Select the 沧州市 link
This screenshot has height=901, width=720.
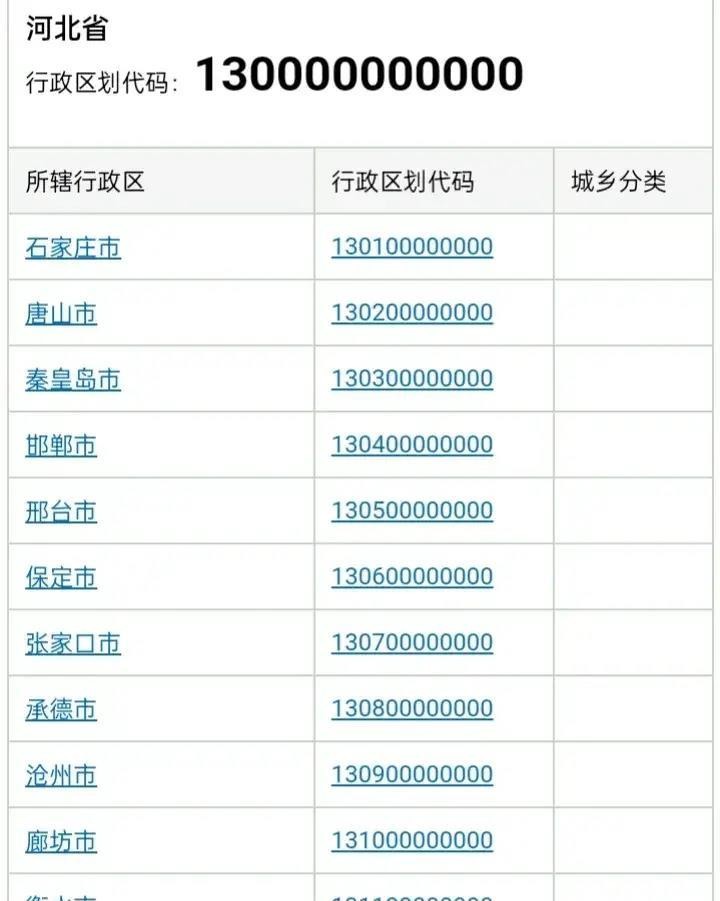coord(61,775)
